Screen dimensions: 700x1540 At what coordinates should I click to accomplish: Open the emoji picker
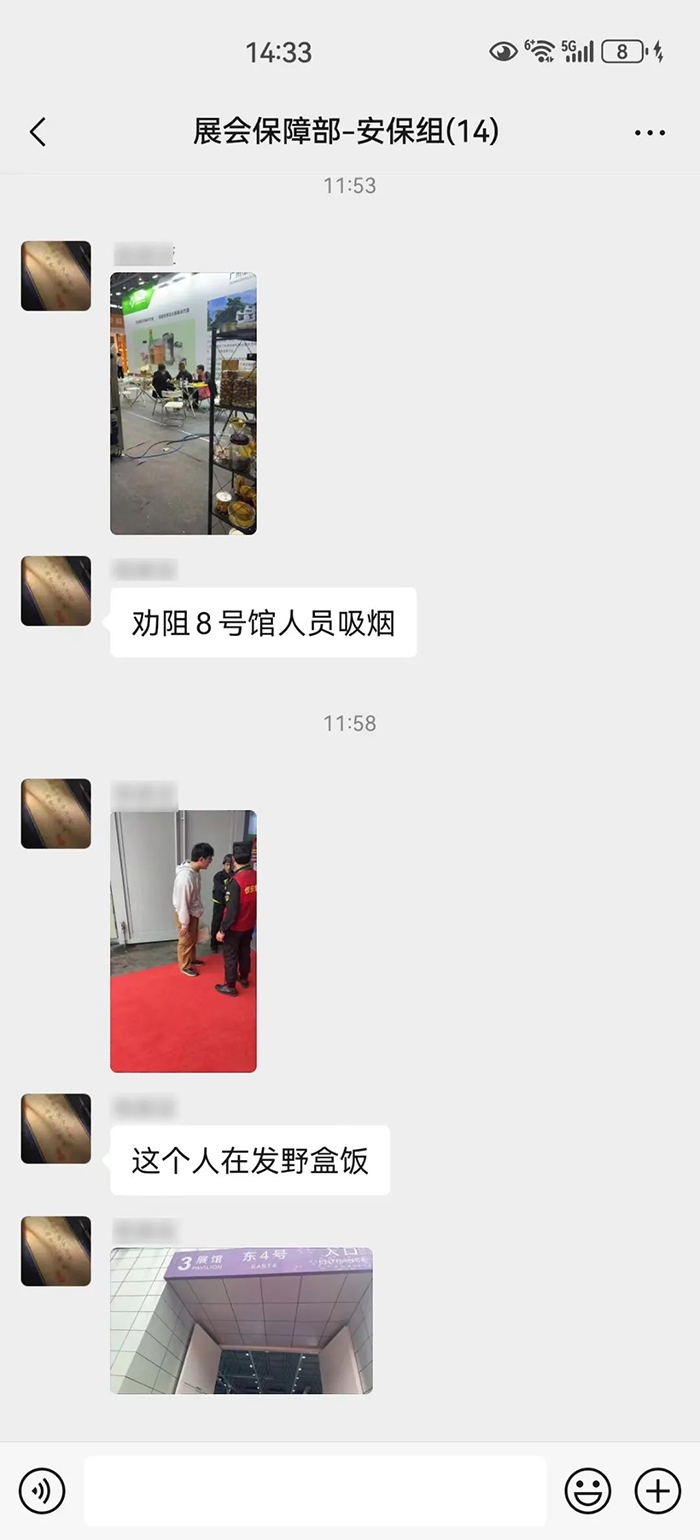[x=588, y=1491]
